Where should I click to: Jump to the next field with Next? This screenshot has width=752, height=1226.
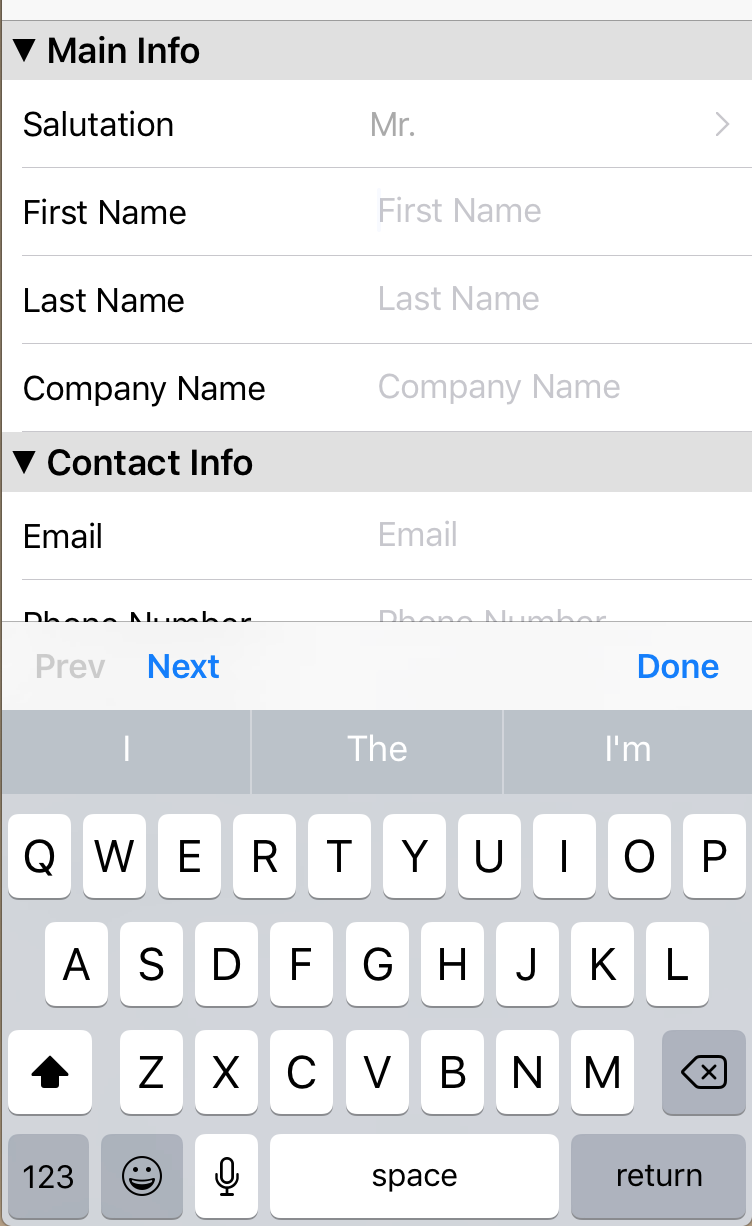[x=183, y=667]
